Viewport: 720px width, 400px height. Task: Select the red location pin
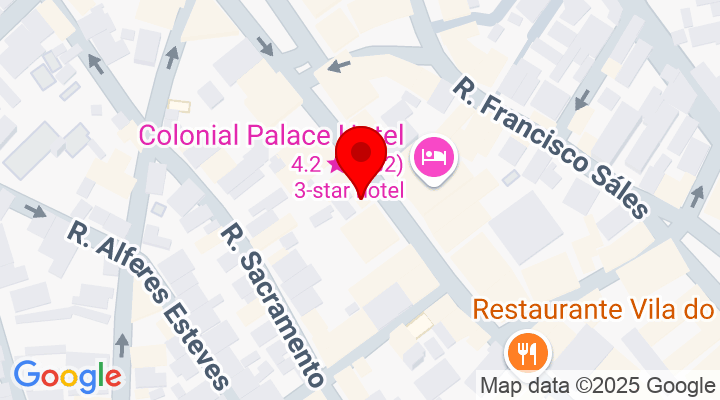point(360,160)
